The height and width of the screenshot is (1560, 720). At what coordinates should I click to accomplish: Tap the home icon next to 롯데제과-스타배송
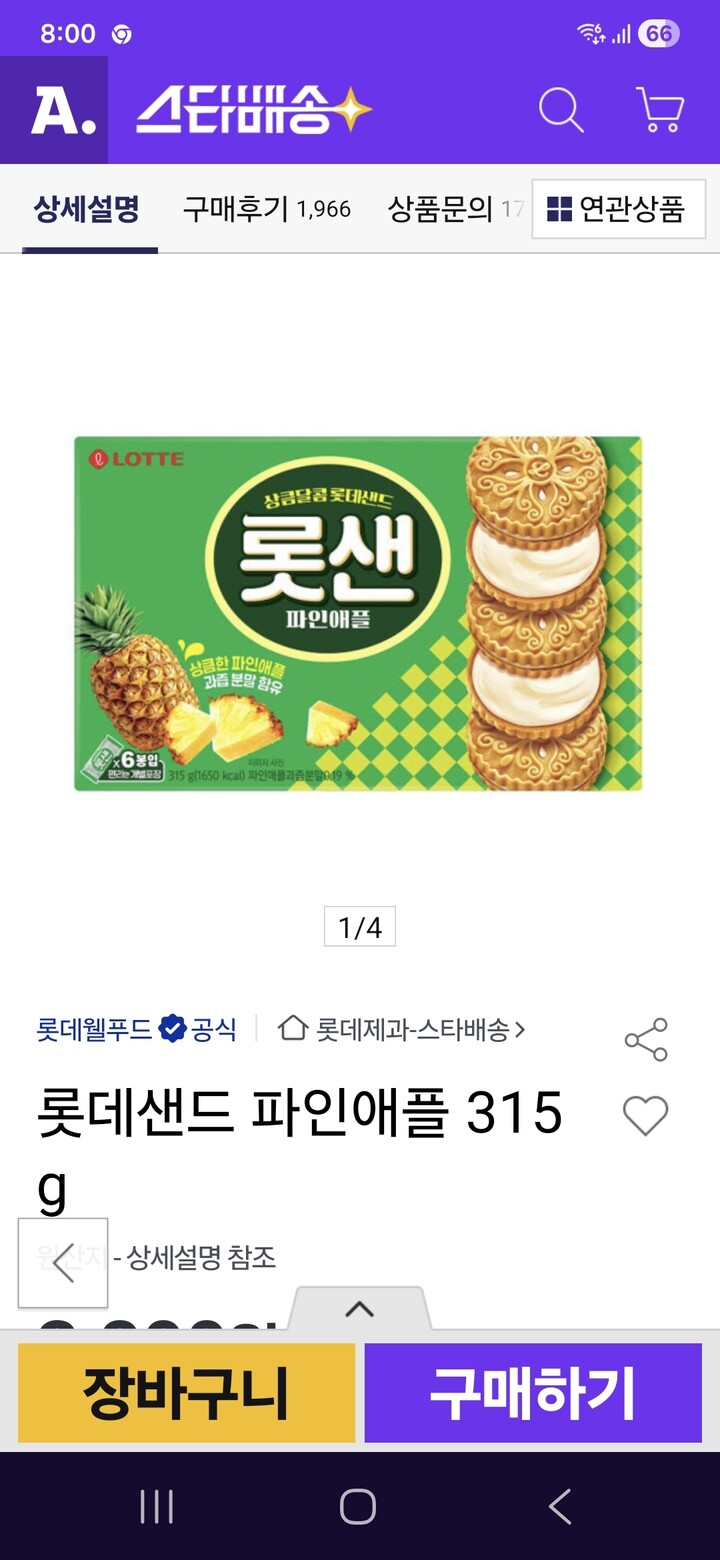[291, 1030]
